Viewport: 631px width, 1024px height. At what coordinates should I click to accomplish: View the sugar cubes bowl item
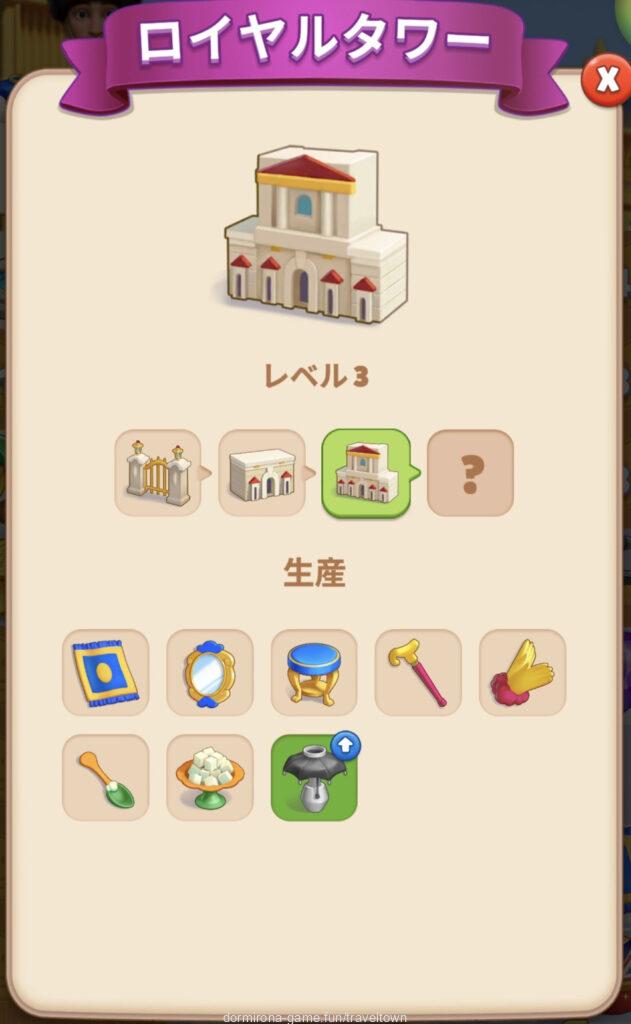point(209,777)
